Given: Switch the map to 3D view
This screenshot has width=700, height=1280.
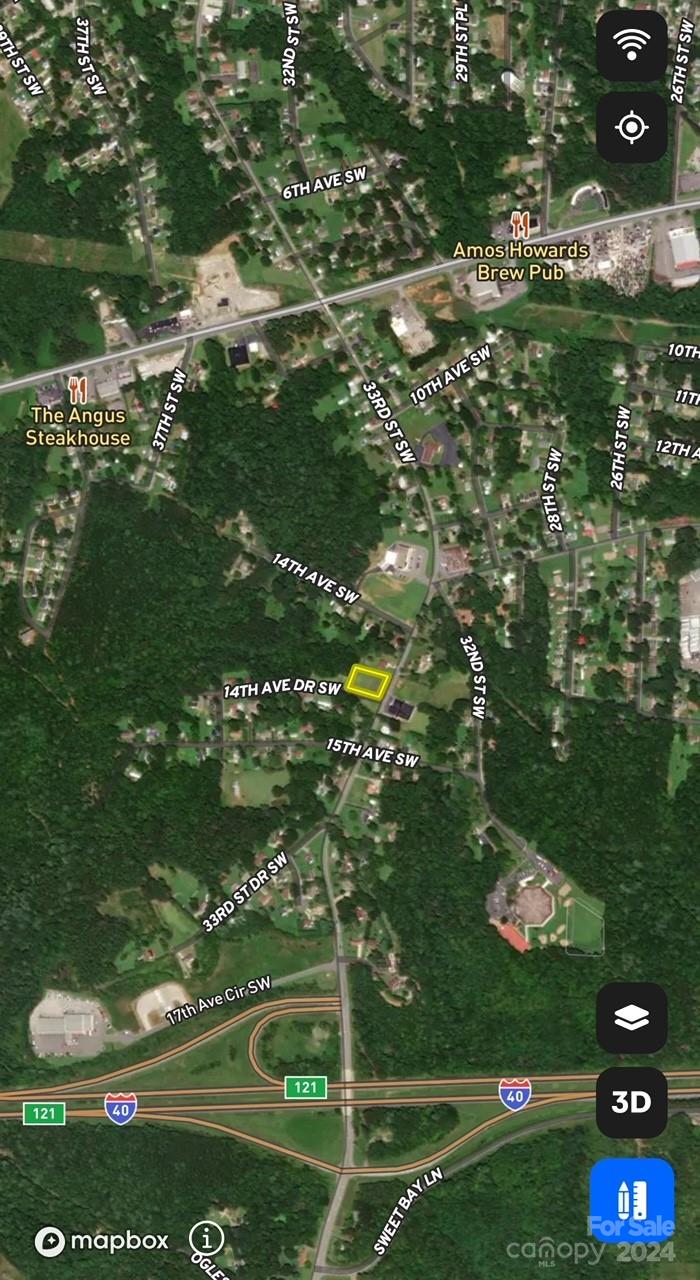Looking at the screenshot, I should 631,1102.
